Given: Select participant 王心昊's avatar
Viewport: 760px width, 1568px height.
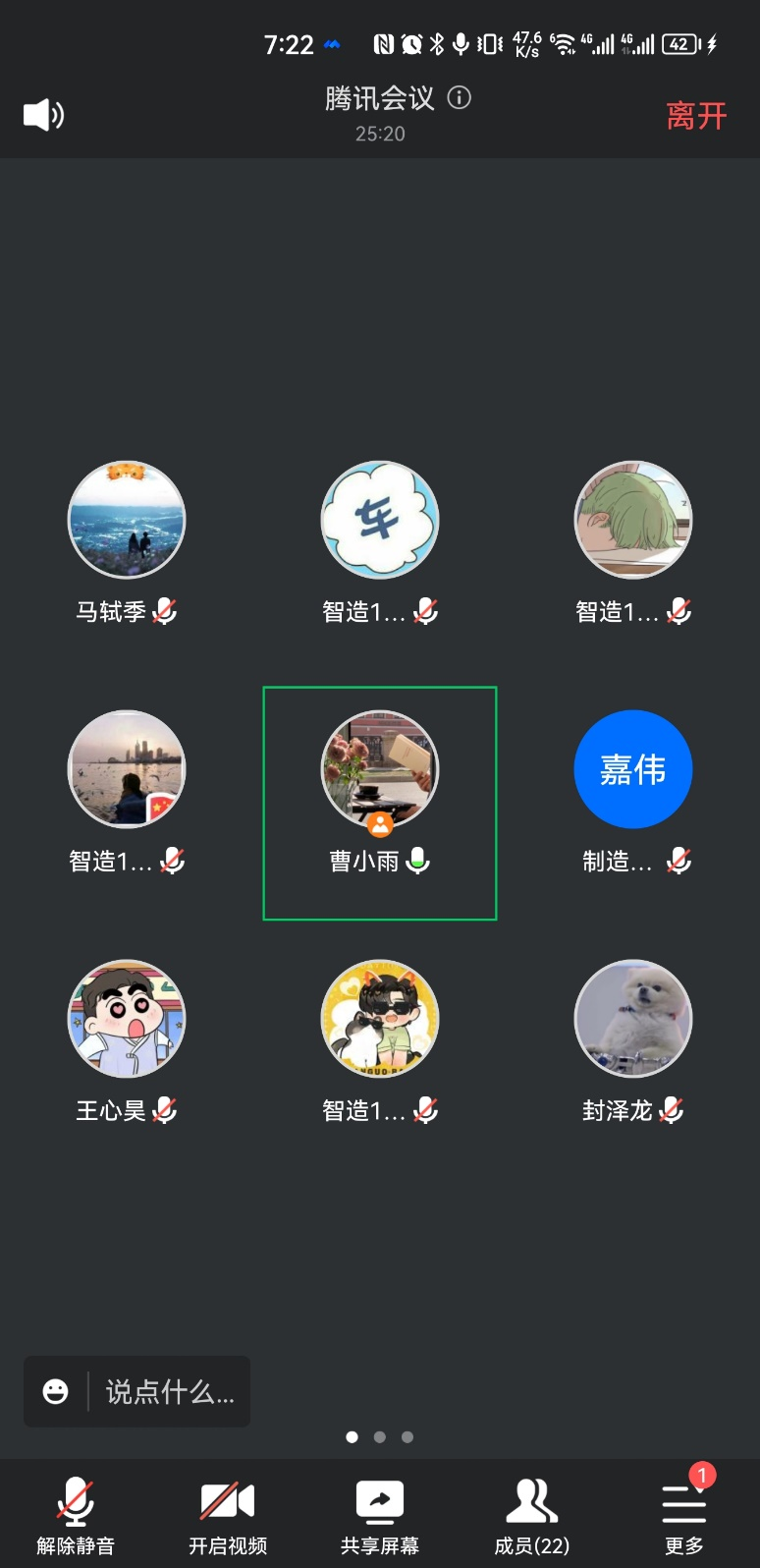Looking at the screenshot, I should click(127, 1019).
